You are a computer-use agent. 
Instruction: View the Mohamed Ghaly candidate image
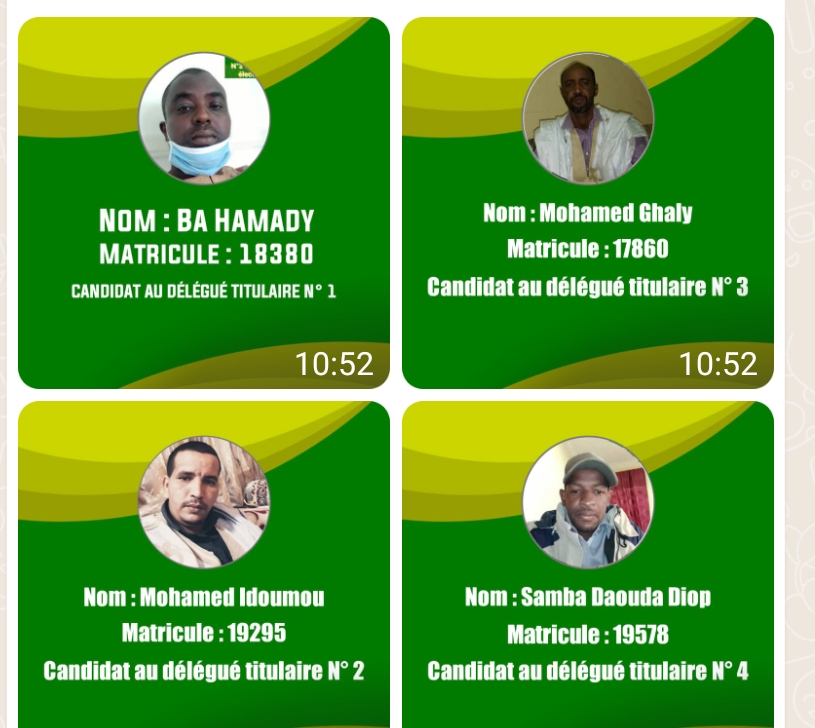[588, 203]
